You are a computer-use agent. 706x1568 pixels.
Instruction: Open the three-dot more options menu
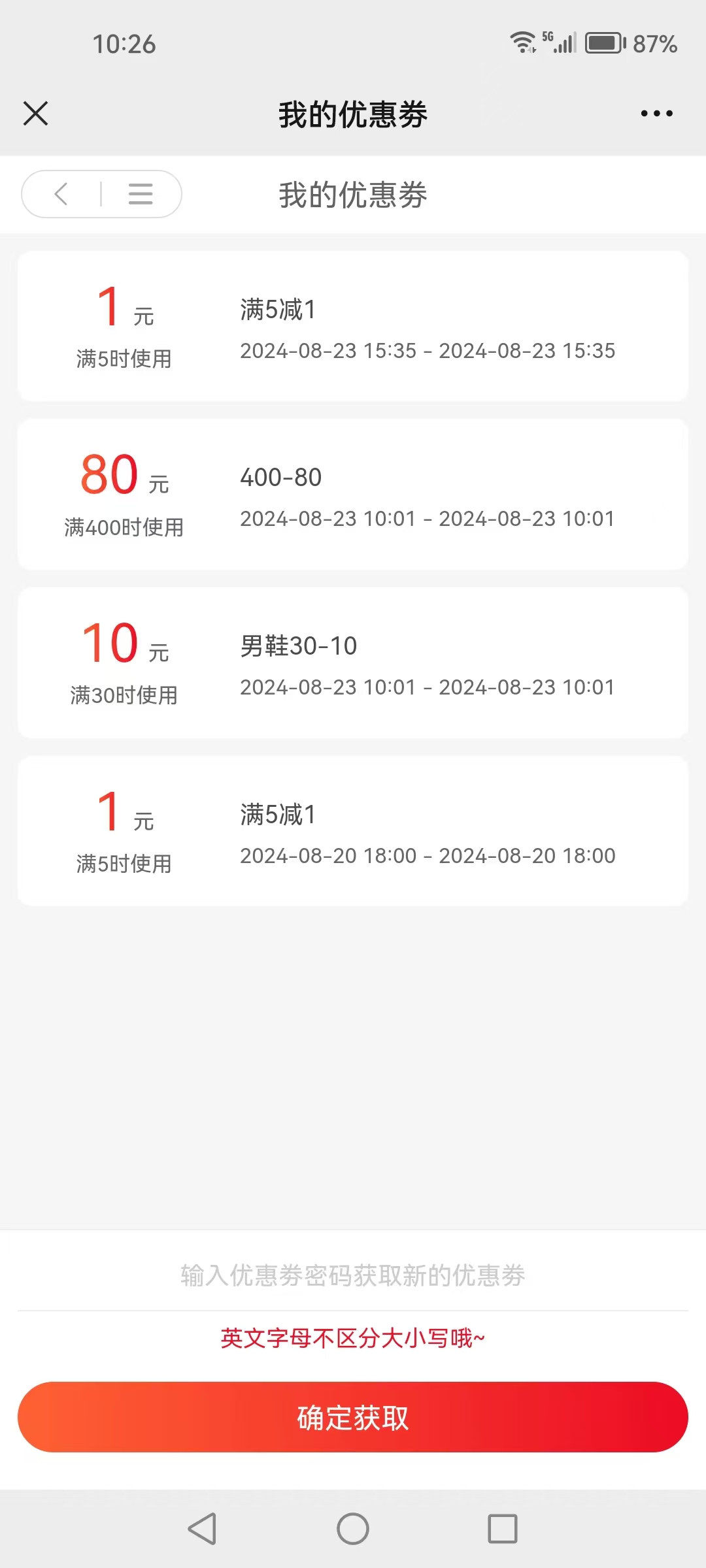click(x=656, y=114)
